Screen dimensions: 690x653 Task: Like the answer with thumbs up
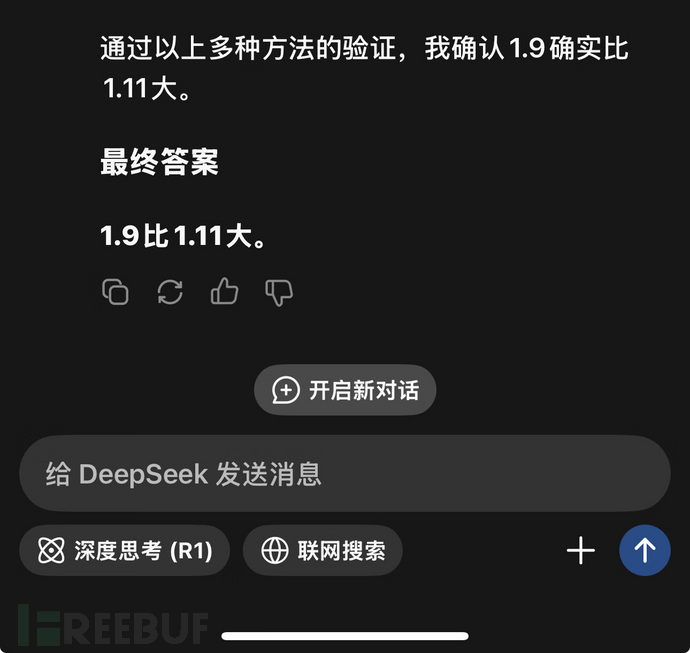(224, 292)
